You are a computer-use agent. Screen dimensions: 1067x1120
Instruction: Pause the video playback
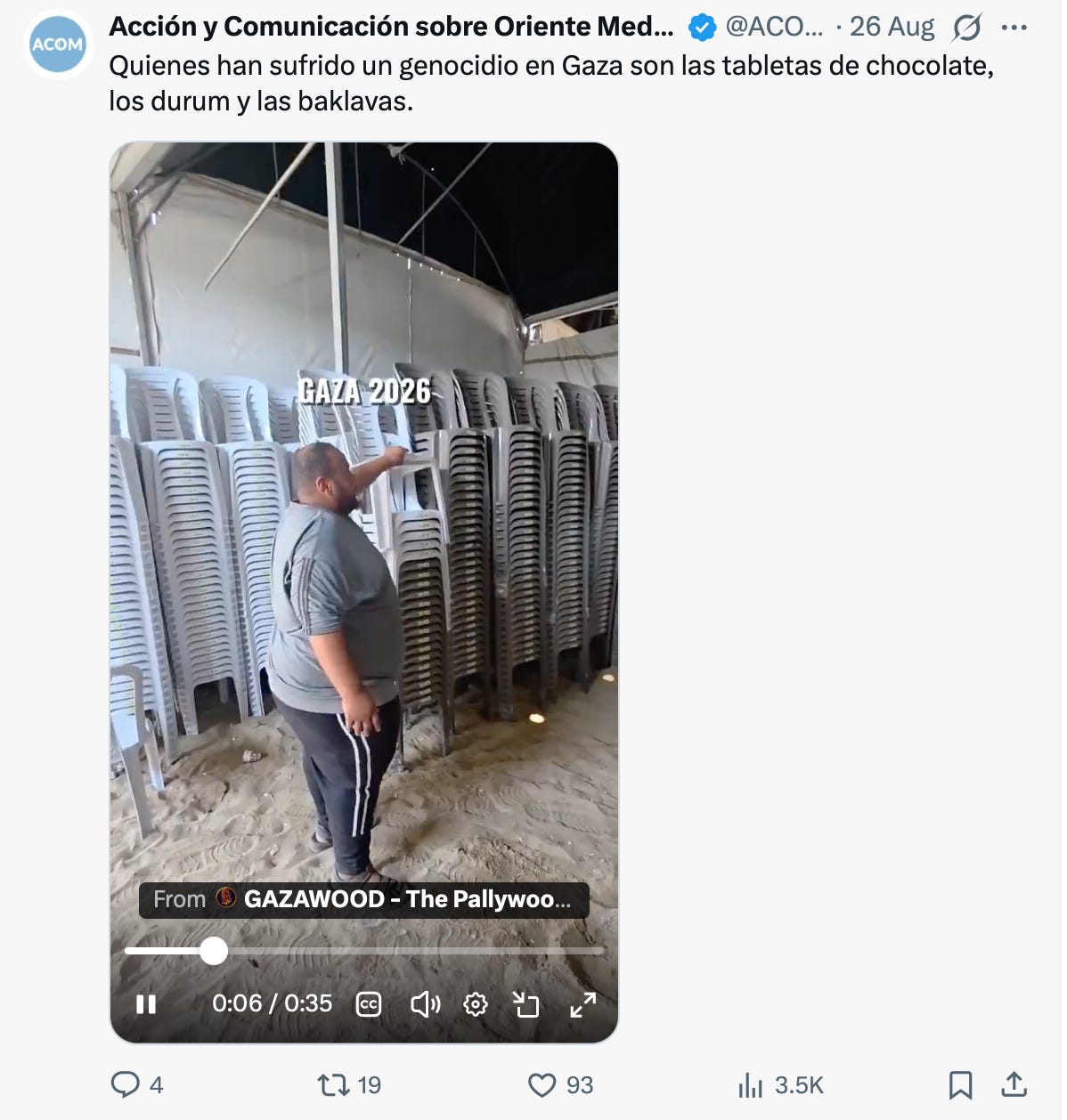pyautogui.click(x=146, y=1004)
